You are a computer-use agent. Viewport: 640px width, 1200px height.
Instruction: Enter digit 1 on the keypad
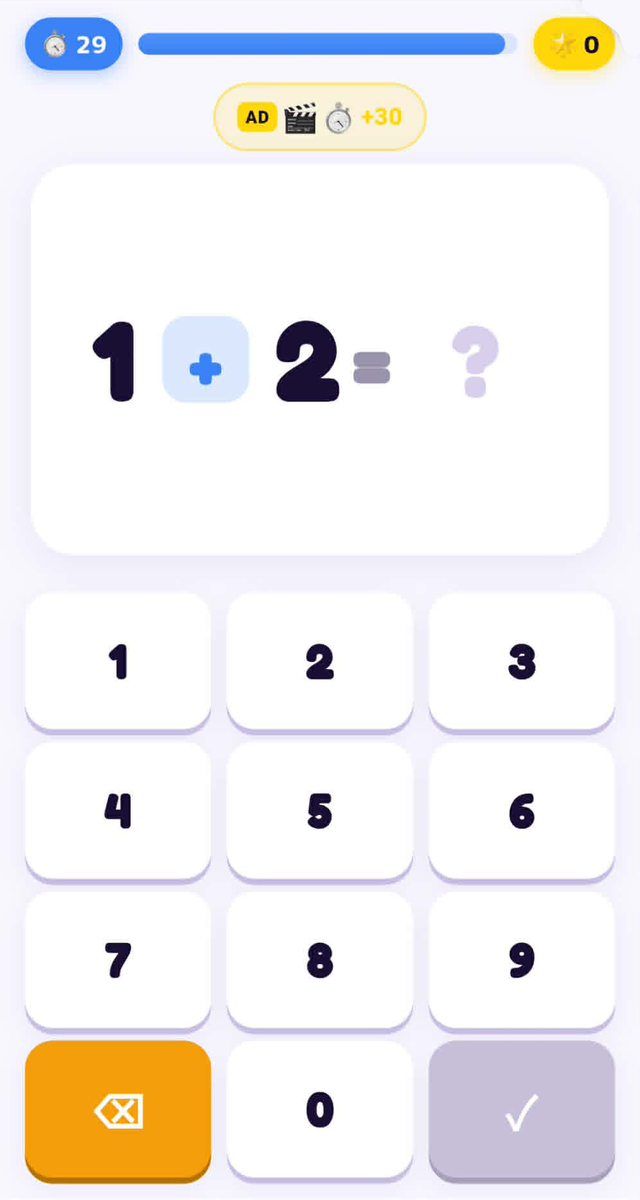pyautogui.click(x=118, y=661)
